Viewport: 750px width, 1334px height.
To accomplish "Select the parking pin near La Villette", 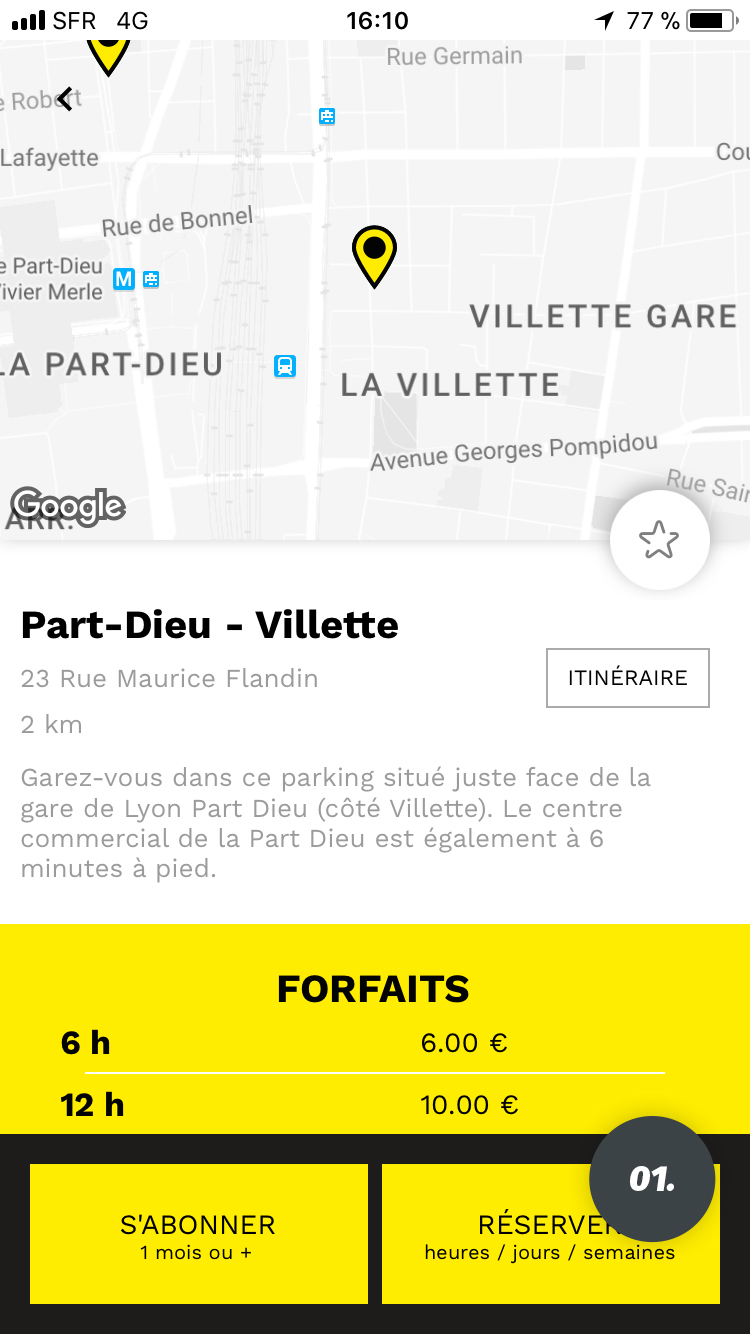I will [x=374, y=257].
